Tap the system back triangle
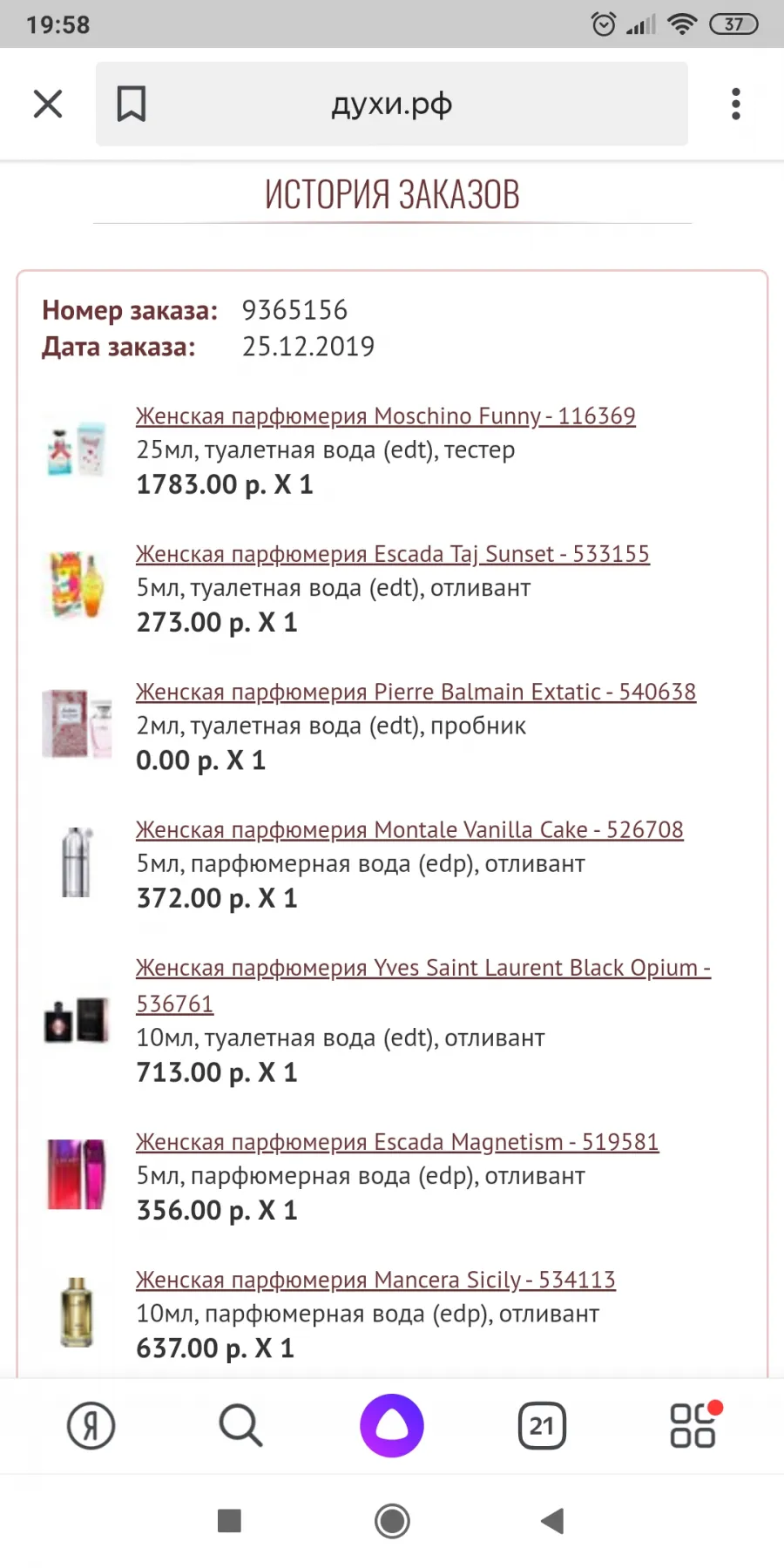This screenshot has width=784, height=1568. click(552, 1521)
